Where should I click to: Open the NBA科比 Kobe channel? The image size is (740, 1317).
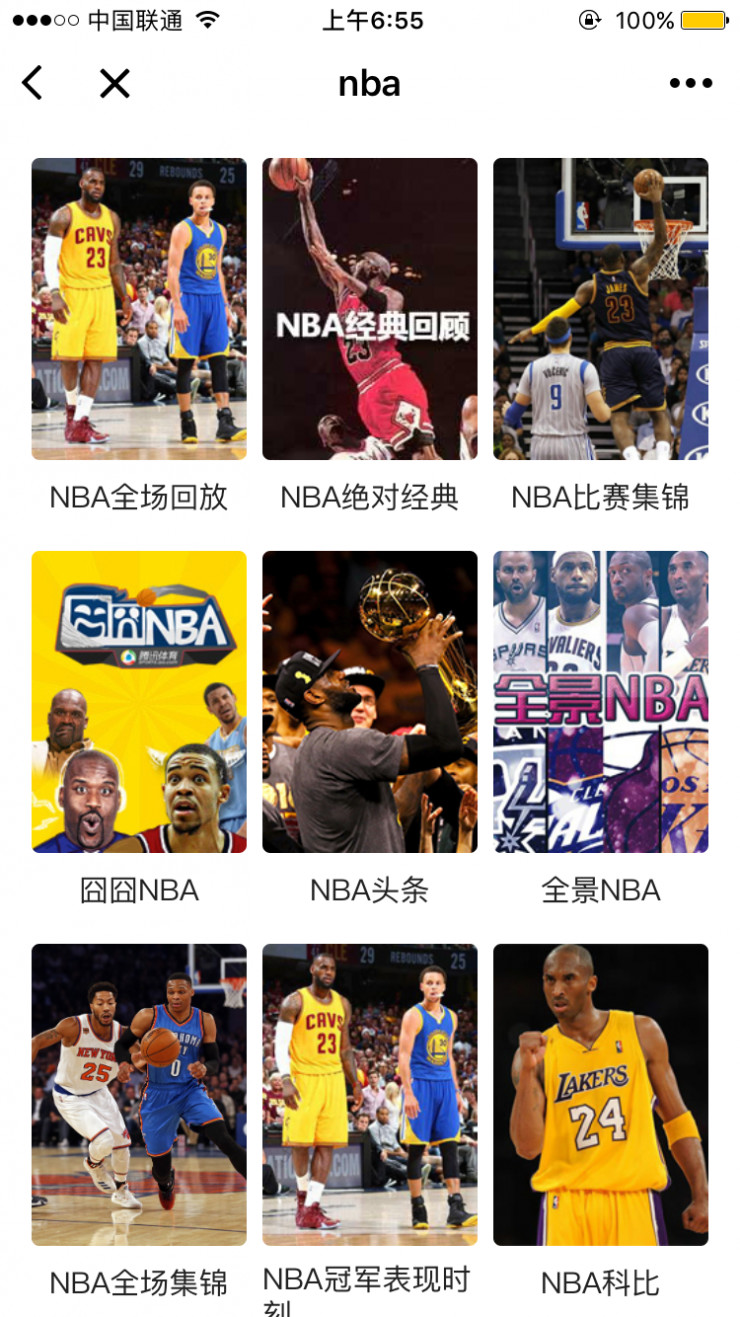point(601,1284)
